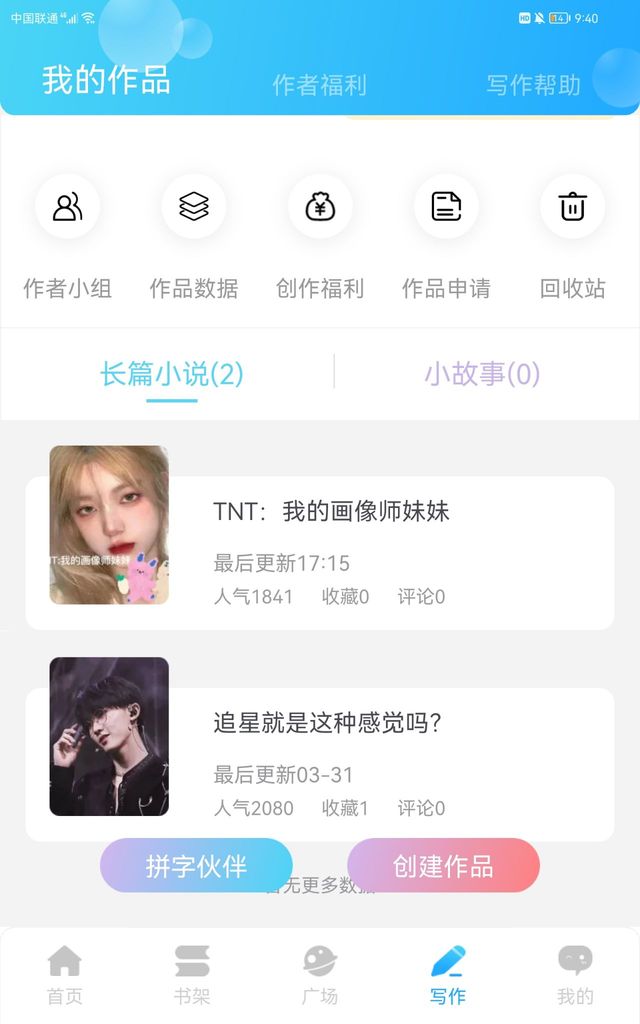Go to the 首页 home tab
Image resolution: width=640 pixels, height=1024 pixels.
pos(65,975)
